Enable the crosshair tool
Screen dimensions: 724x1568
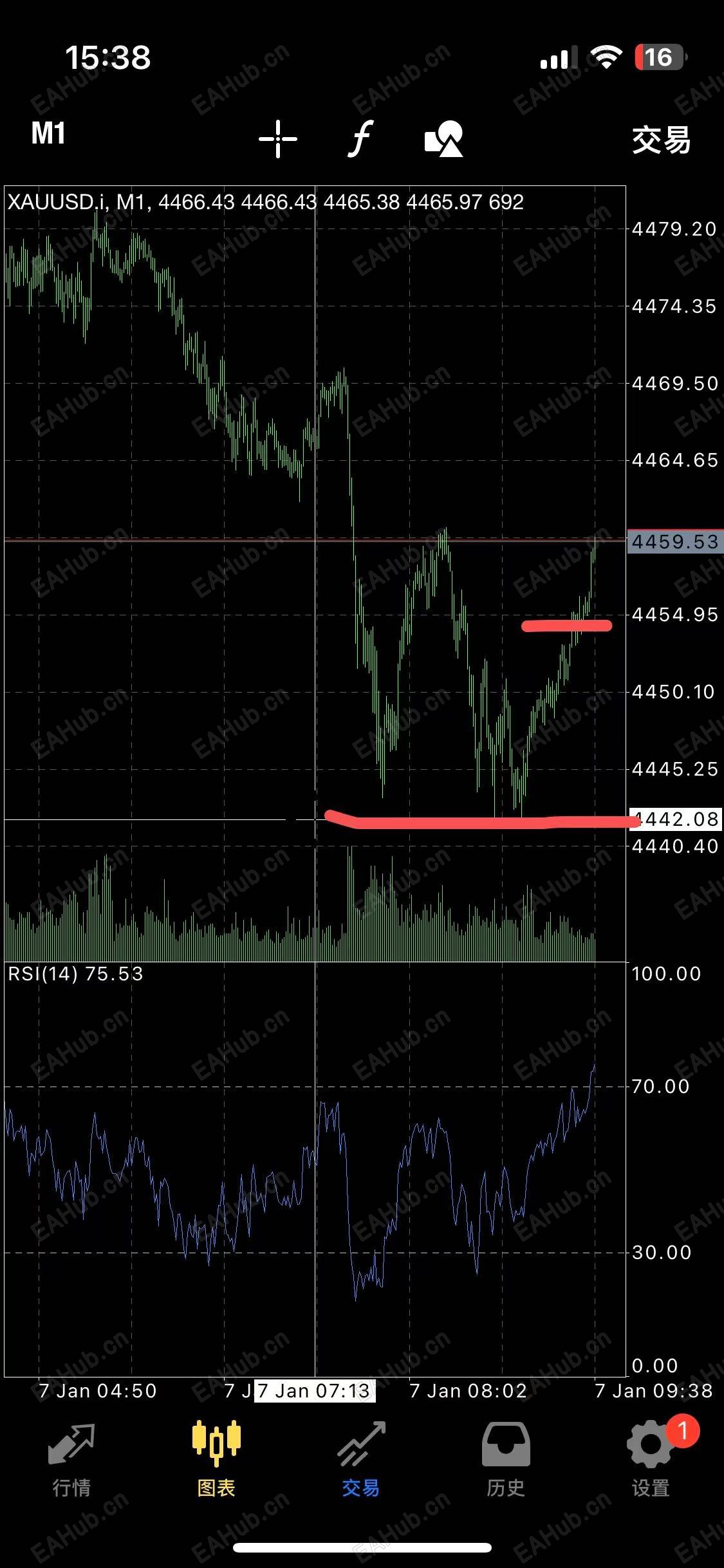[x=278, y=138]
